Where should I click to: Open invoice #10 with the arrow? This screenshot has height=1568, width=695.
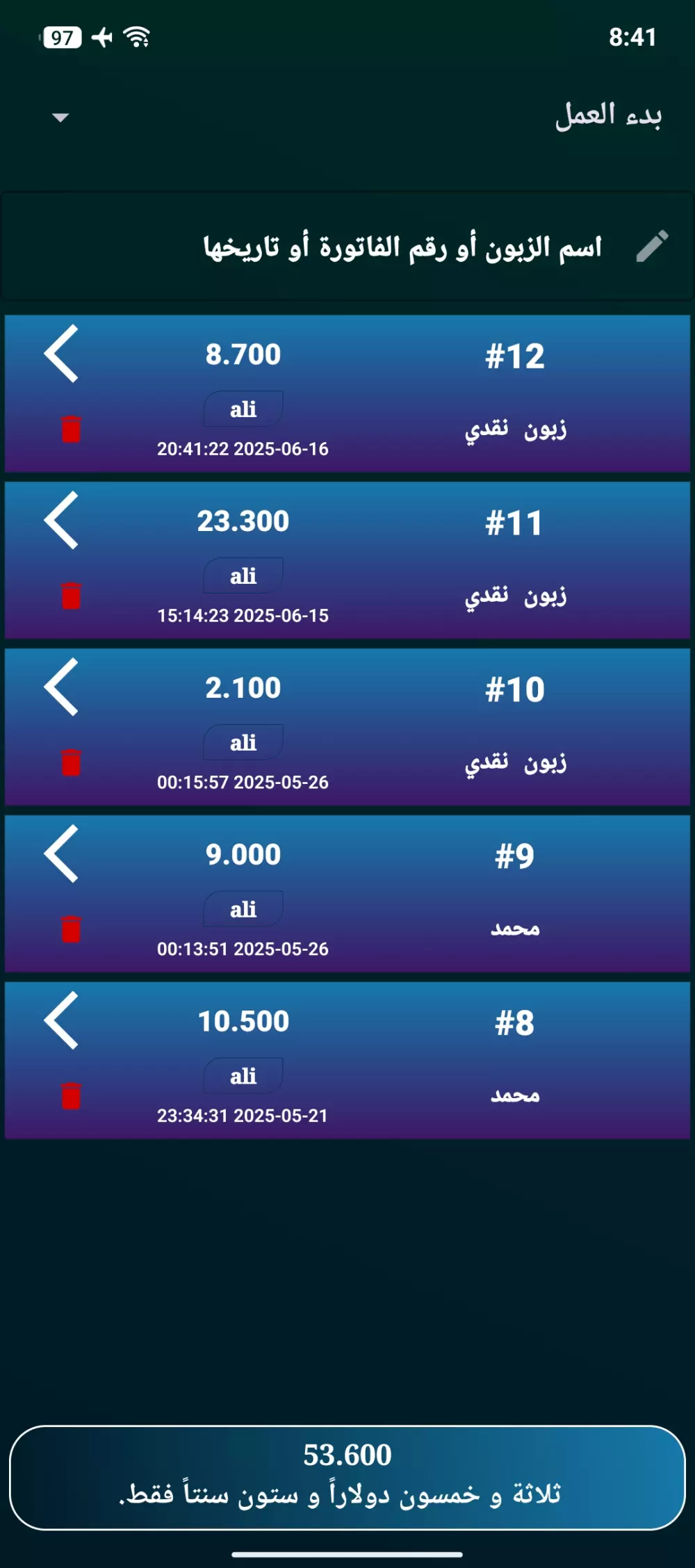pyautogui.click(x=62, y=687)
